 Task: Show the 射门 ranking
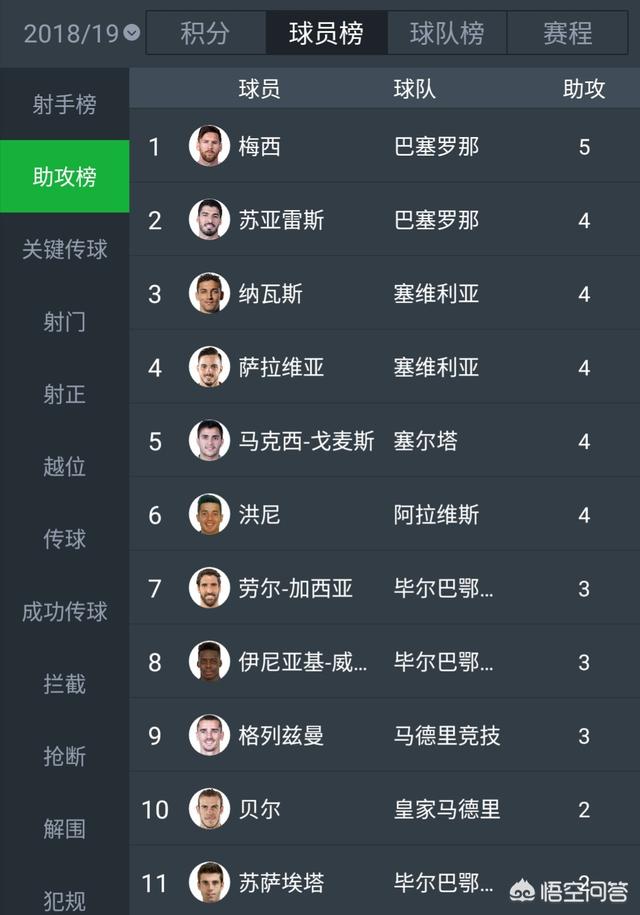[64, 322]
